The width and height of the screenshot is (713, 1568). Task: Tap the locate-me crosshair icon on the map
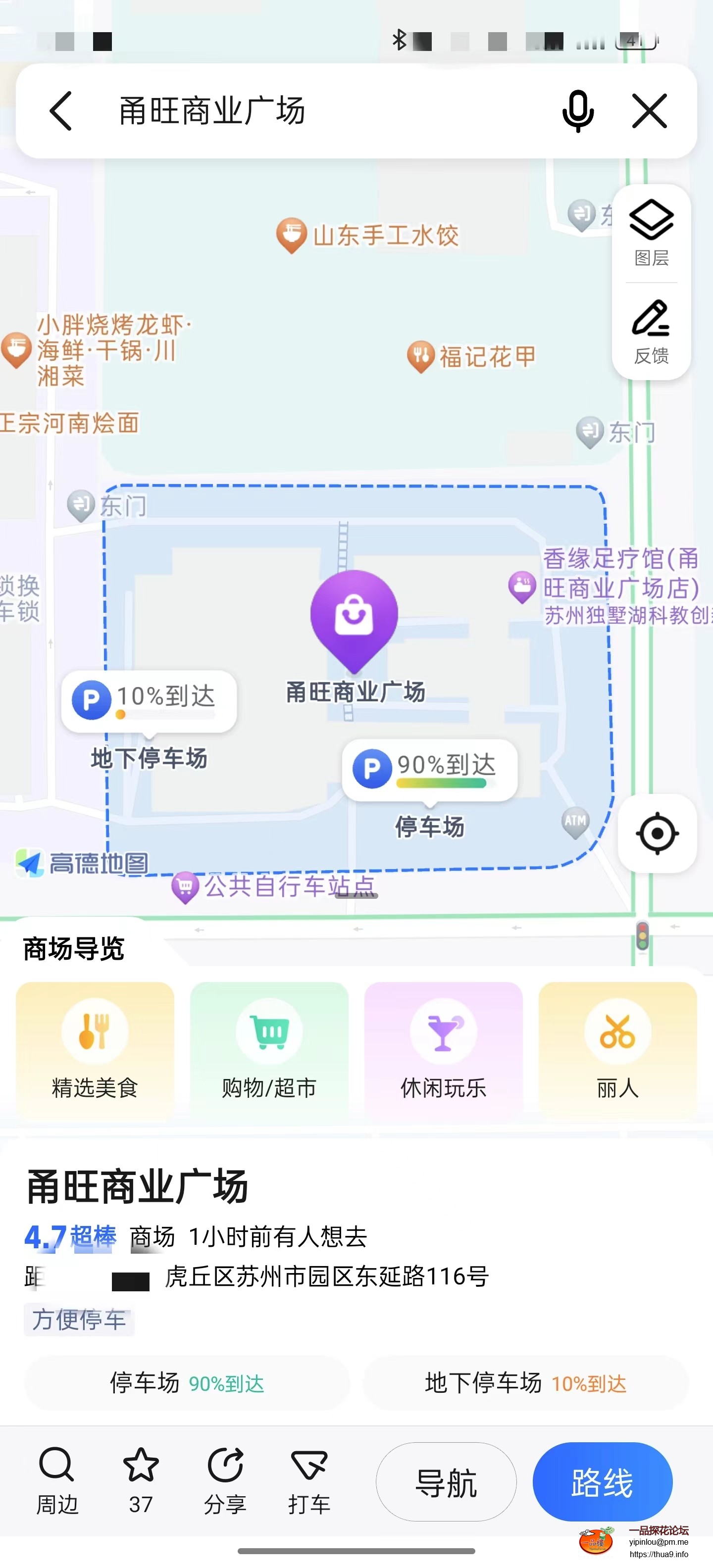657,834
